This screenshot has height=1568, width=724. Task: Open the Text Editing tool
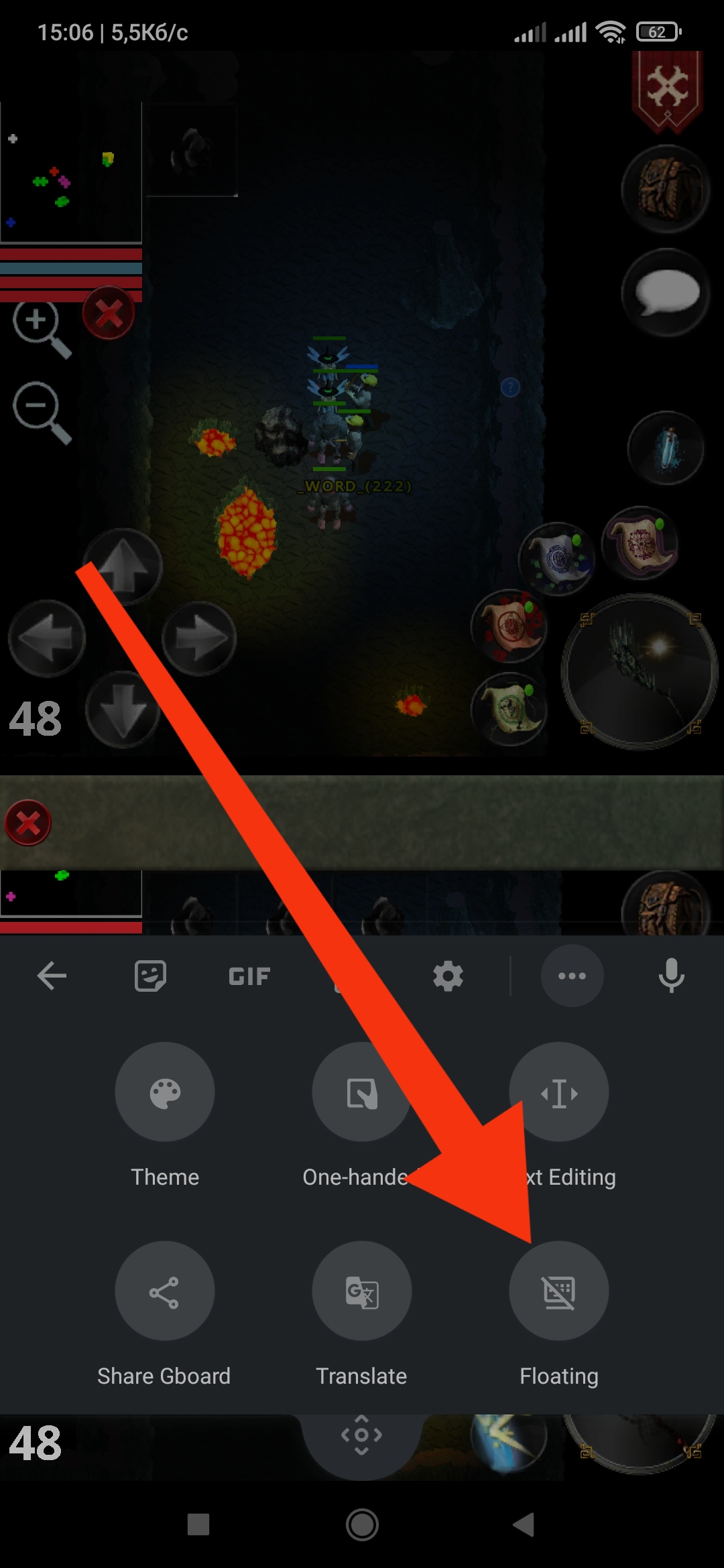coord(560,1092)
